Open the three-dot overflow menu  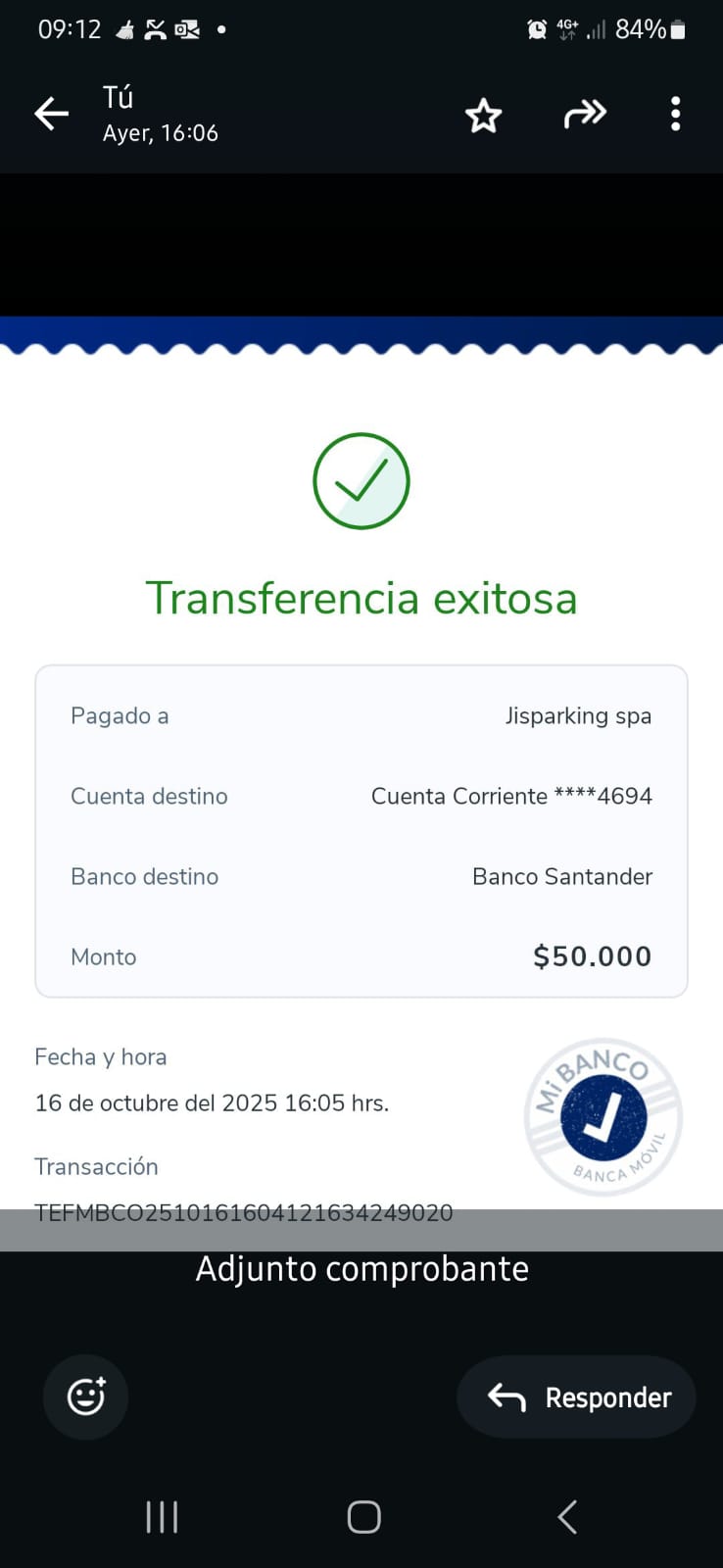click(x=675, y=115)
